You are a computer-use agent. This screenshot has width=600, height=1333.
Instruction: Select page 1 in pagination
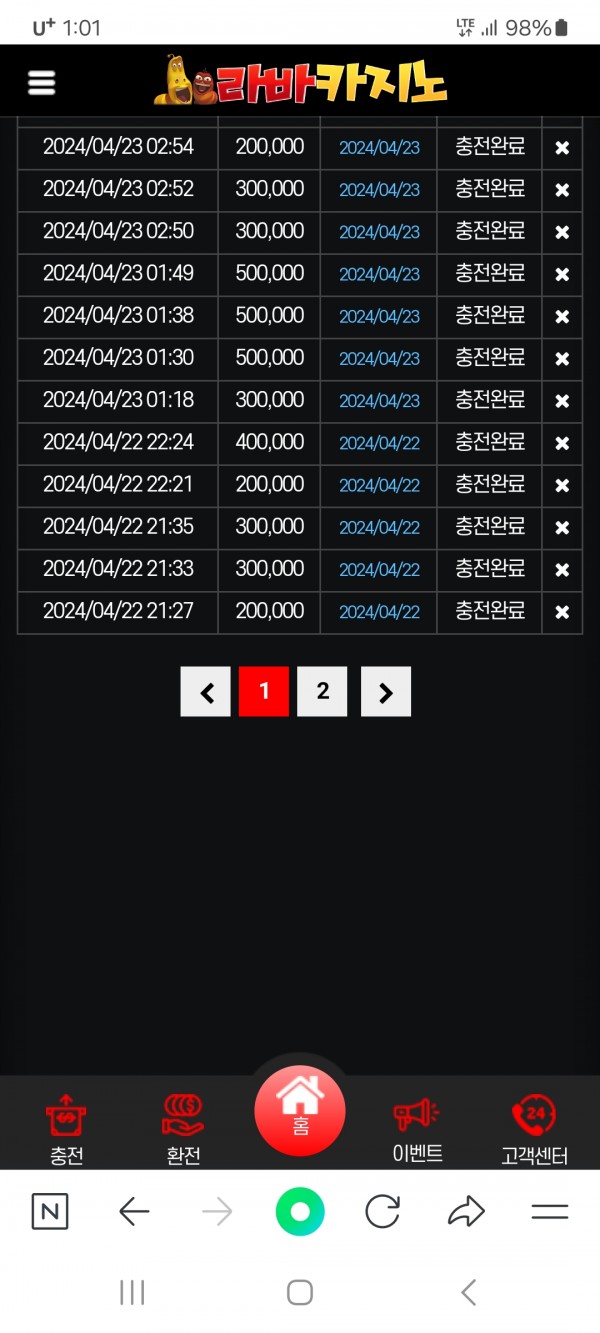(264, 692)
